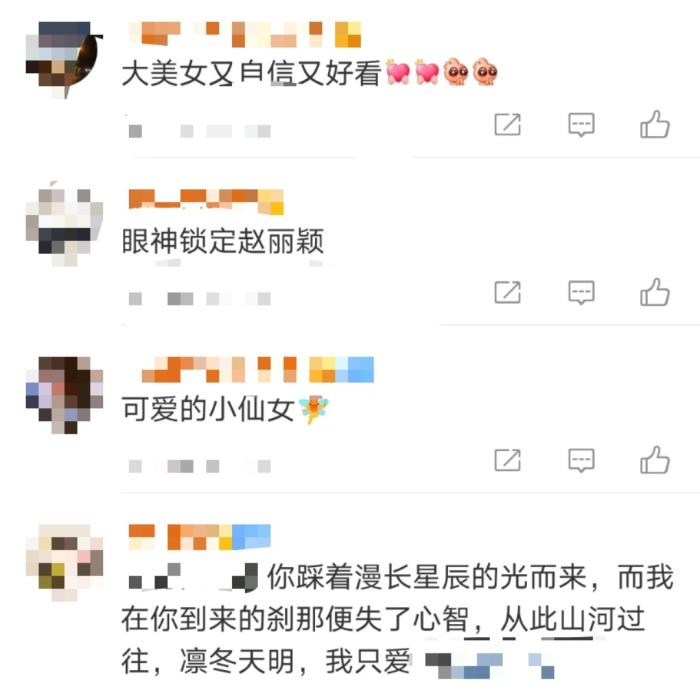Reply to the comment "可爱的小仙女"

point(581,460)
